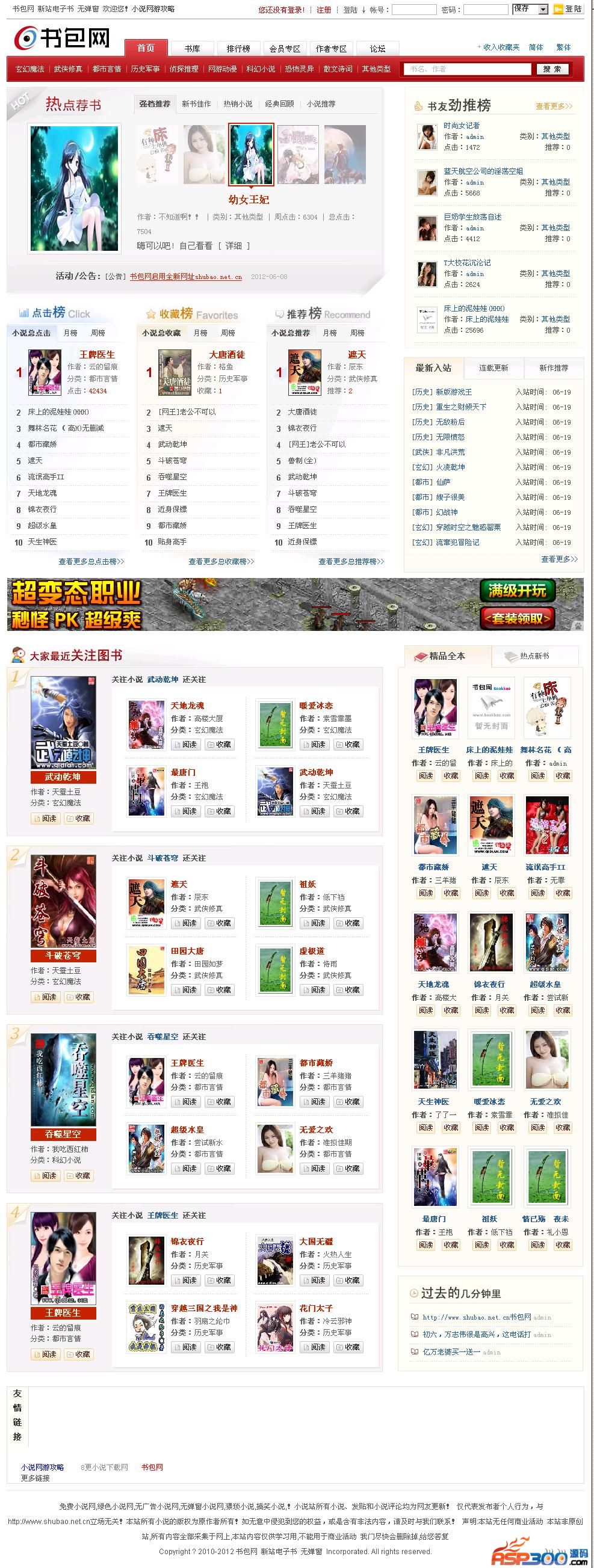
Task: Hit the 搜索 search button
Action: (552, 69)
